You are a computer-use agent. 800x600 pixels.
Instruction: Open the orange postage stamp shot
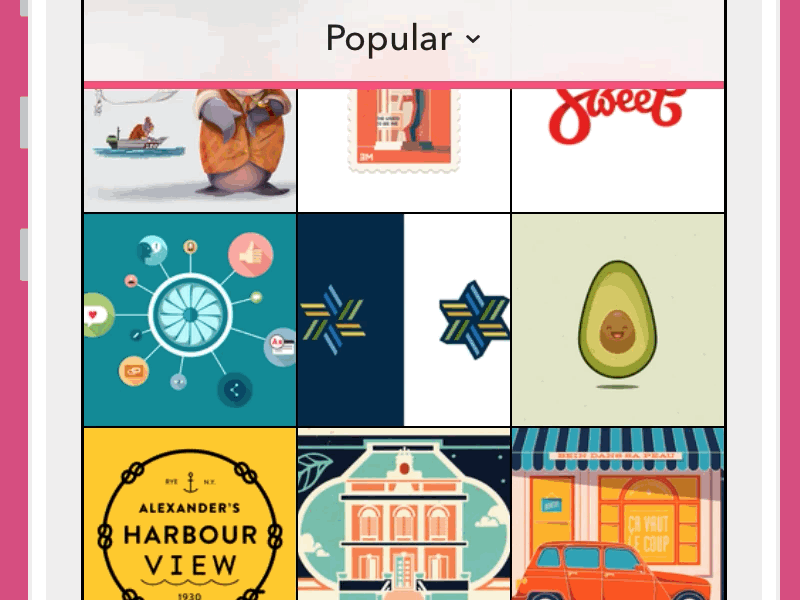pos(404,148)
